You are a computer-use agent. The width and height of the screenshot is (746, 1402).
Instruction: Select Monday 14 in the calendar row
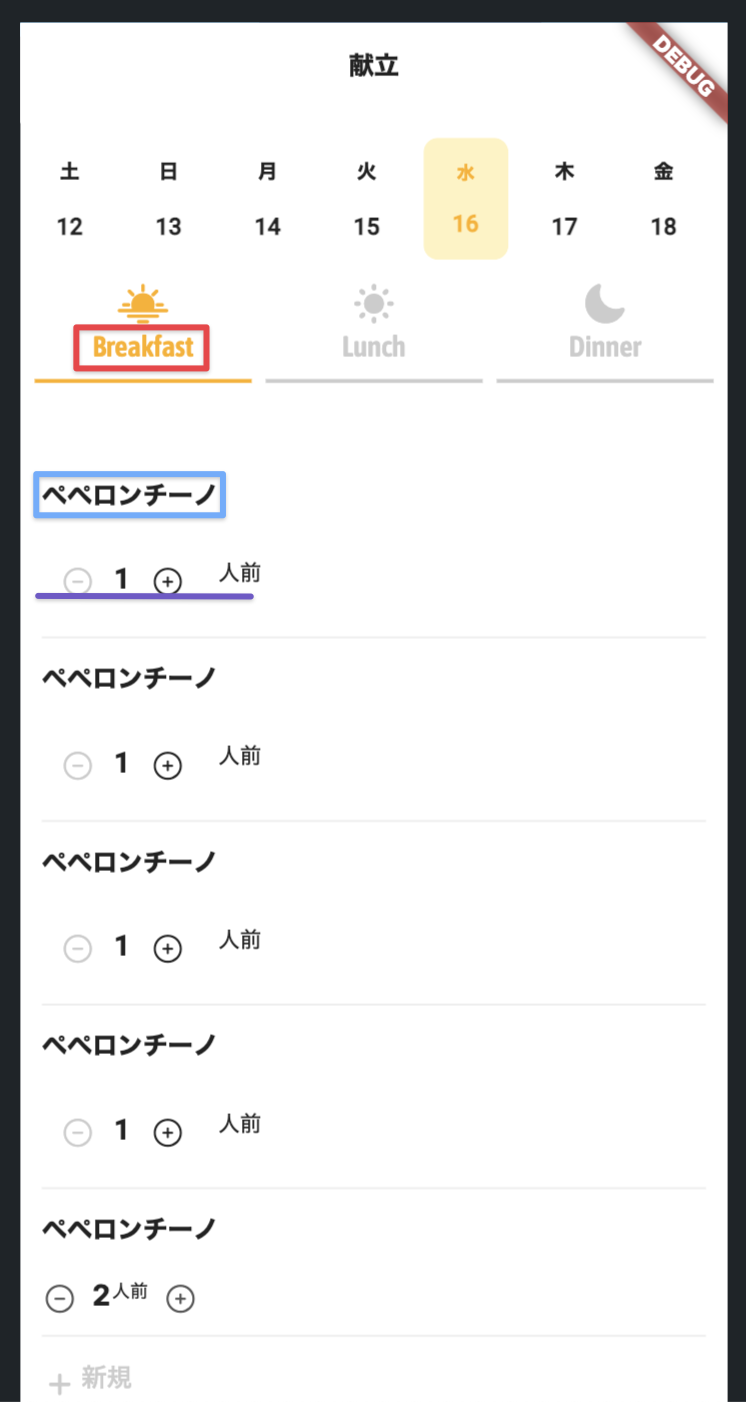(x=267, y=200)
